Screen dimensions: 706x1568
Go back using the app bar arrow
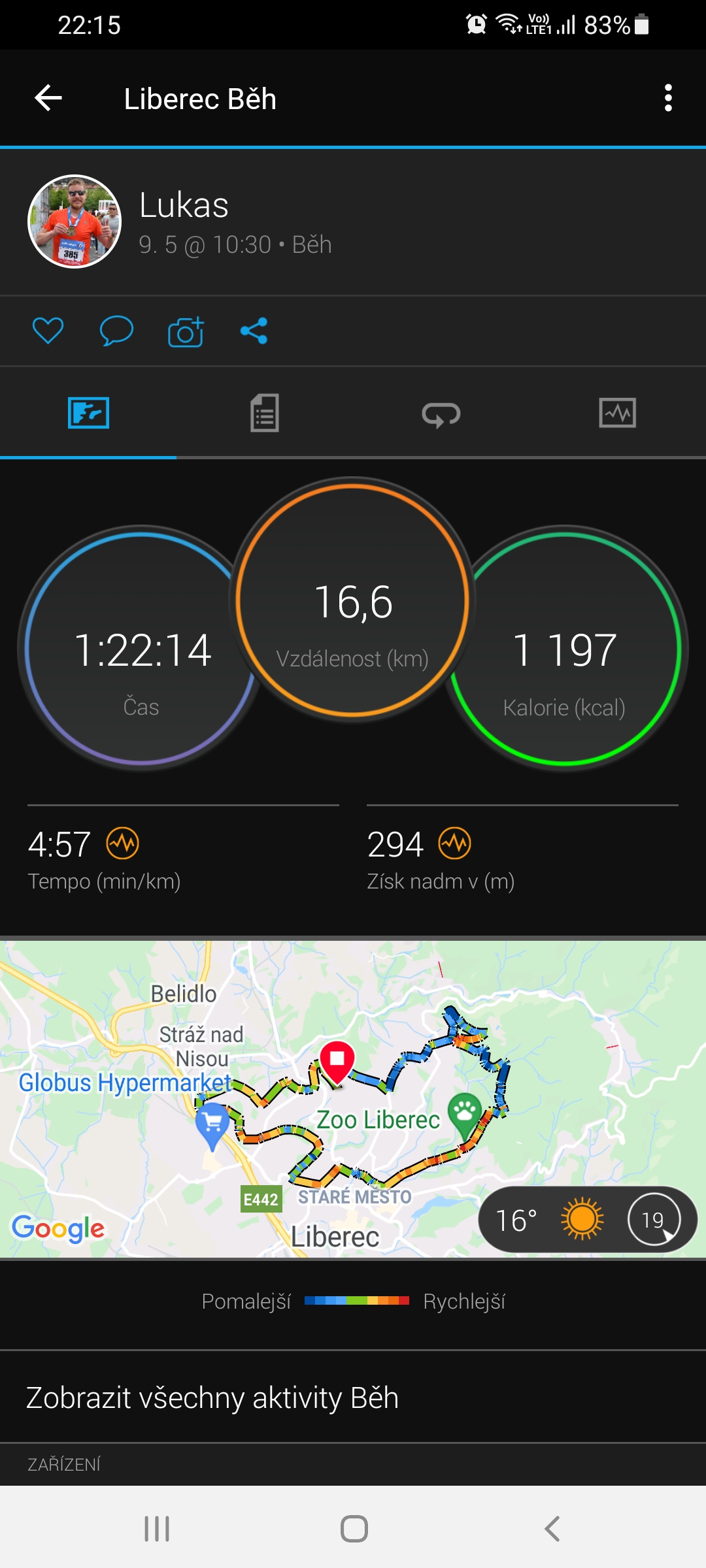pyautogui.click(x=48, y=99)
